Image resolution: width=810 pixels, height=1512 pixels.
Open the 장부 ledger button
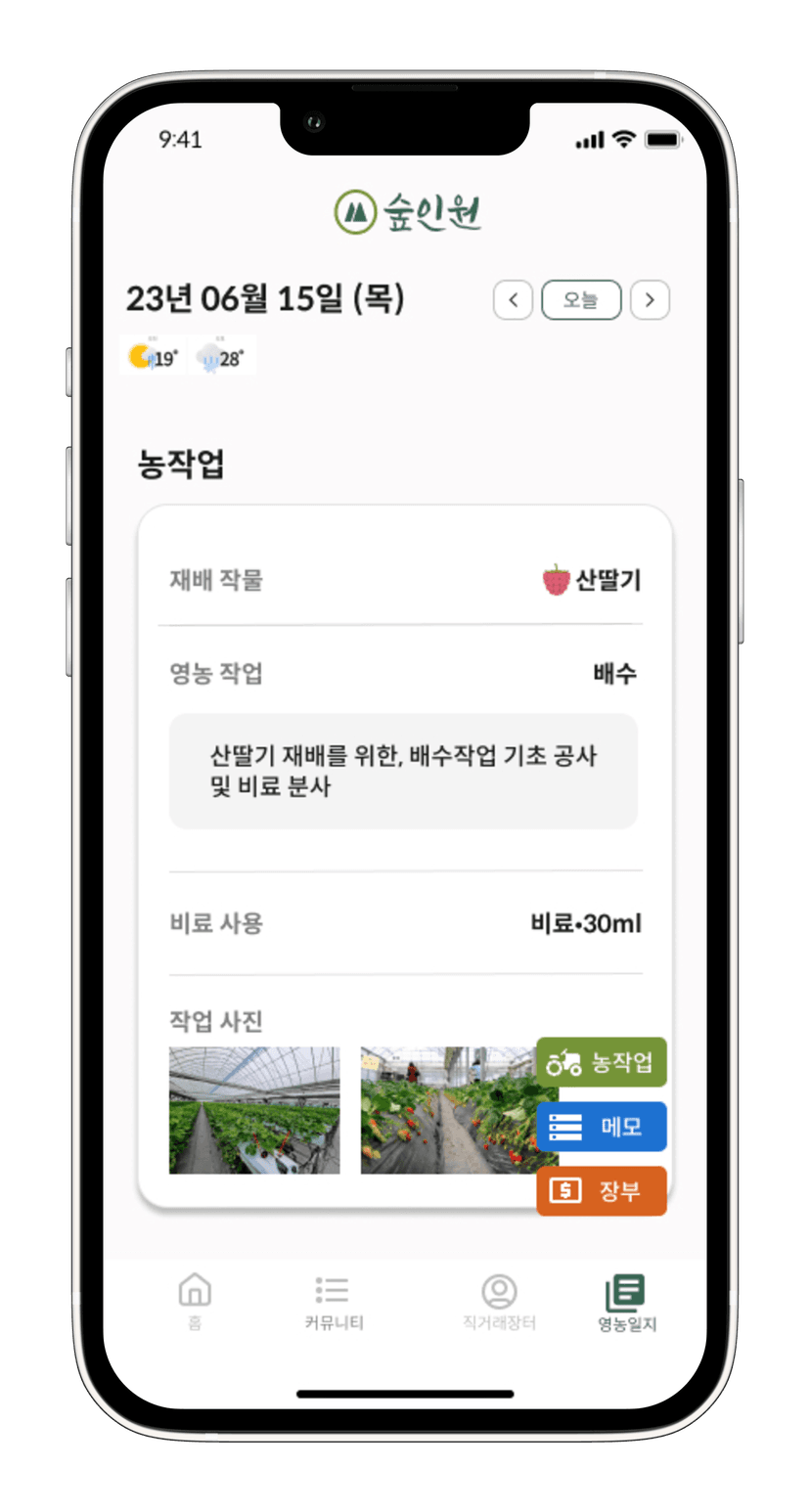coord(601,1191)
